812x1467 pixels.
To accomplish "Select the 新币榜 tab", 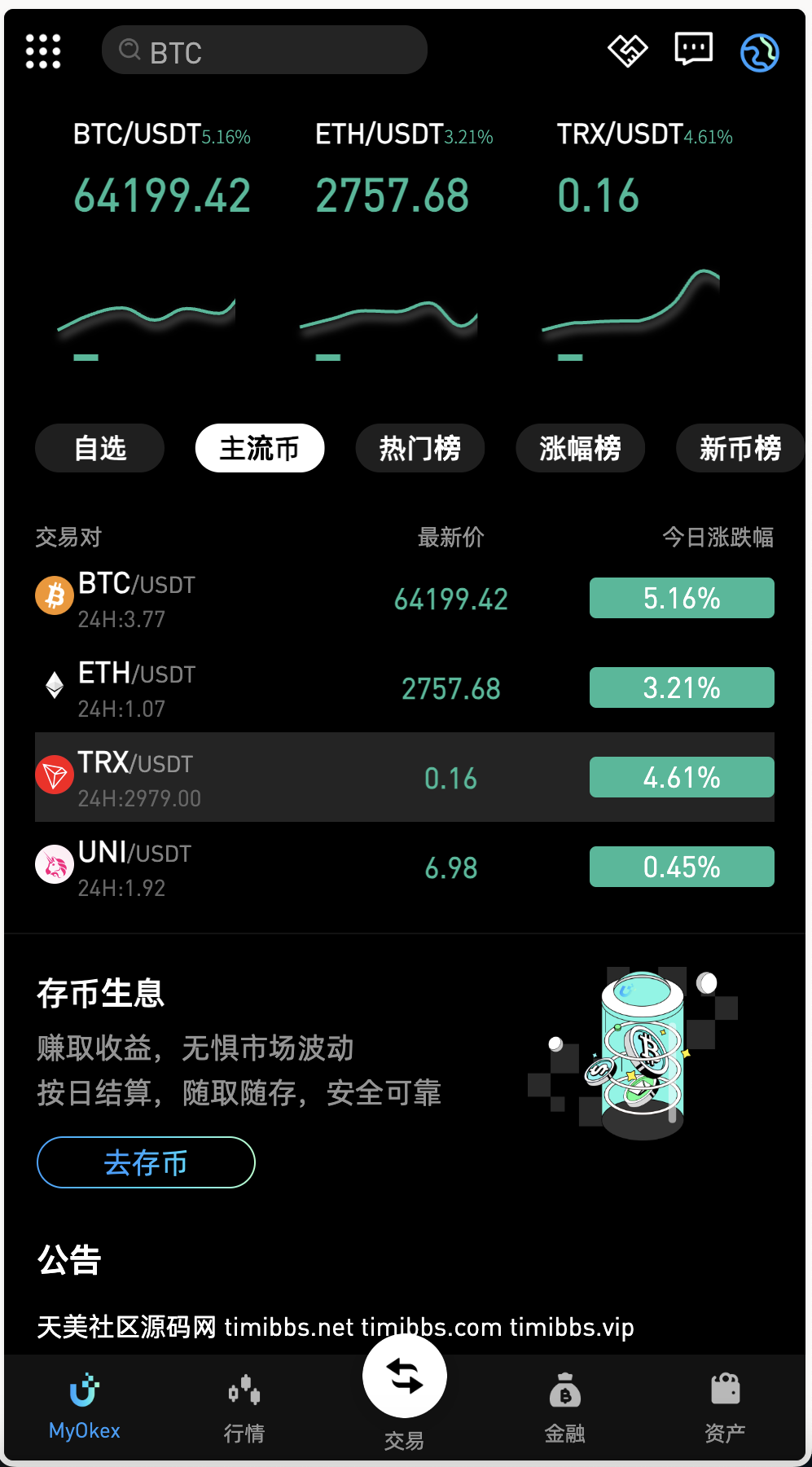I will coord(740,448).
